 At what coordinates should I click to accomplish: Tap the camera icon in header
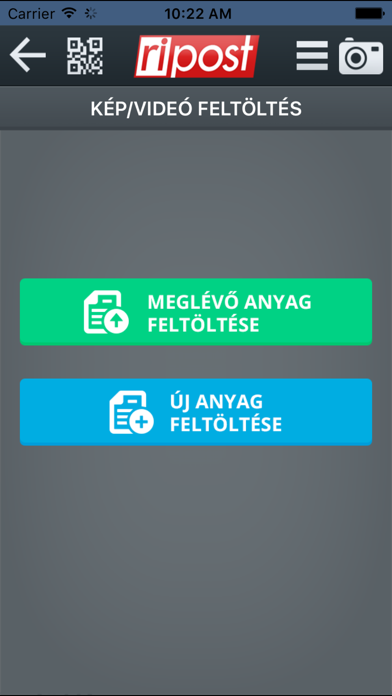(360, 56)
